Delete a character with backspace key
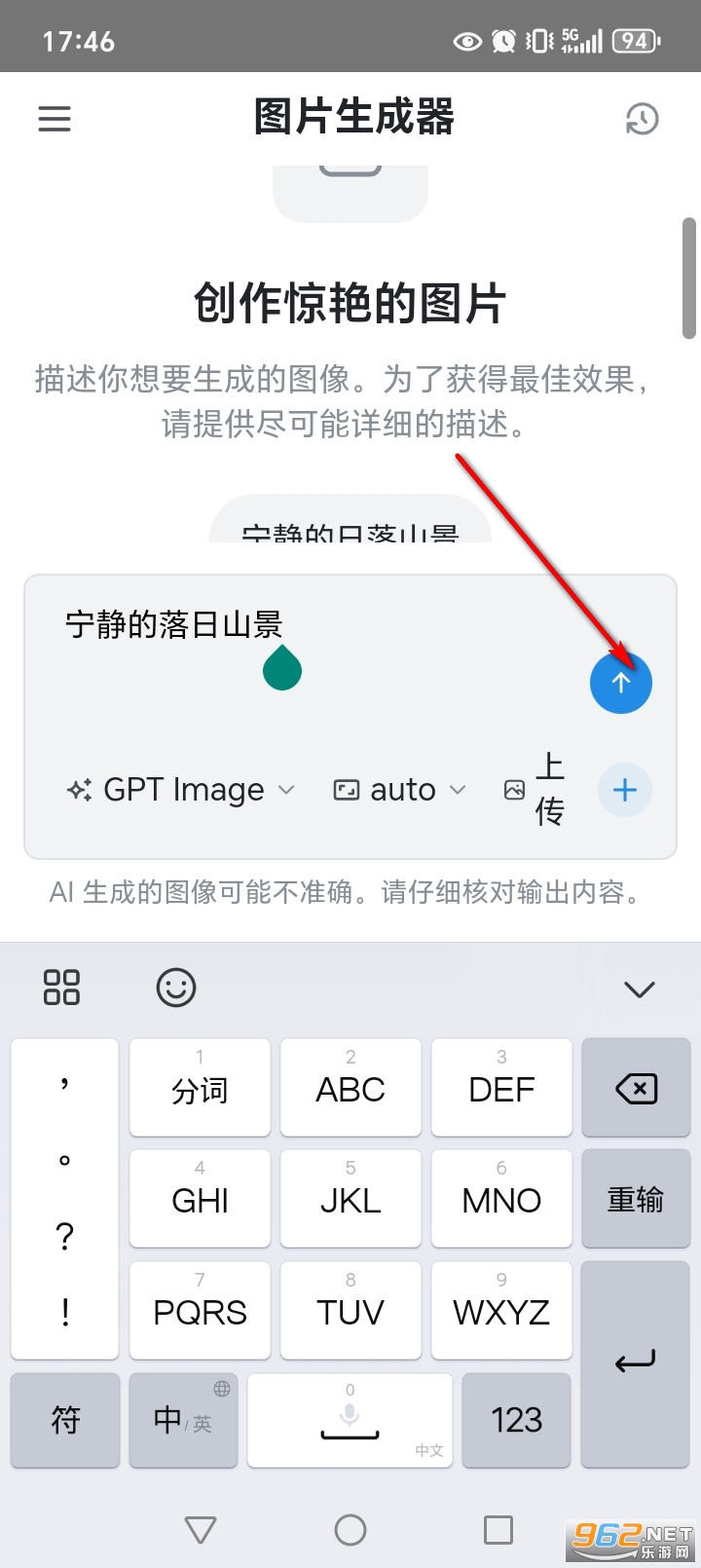Image resolution: width=701 pixels, height=1568 pixels. [636, 1088]
